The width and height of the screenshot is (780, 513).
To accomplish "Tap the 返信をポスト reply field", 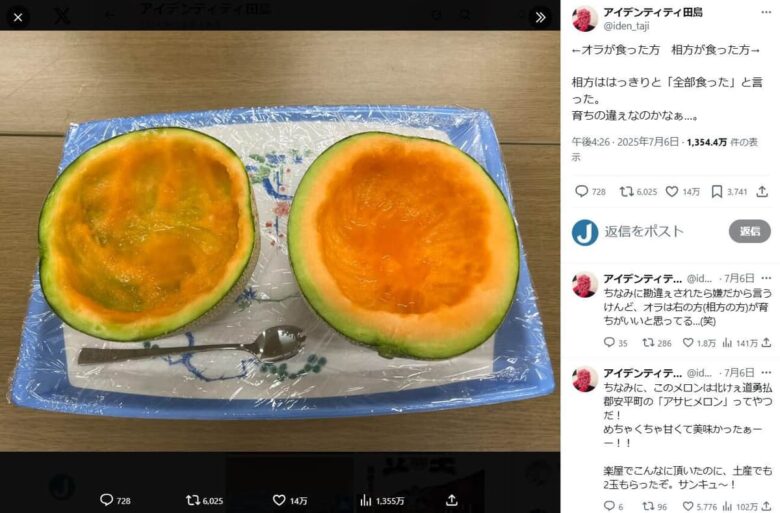I will coord(660,232).
